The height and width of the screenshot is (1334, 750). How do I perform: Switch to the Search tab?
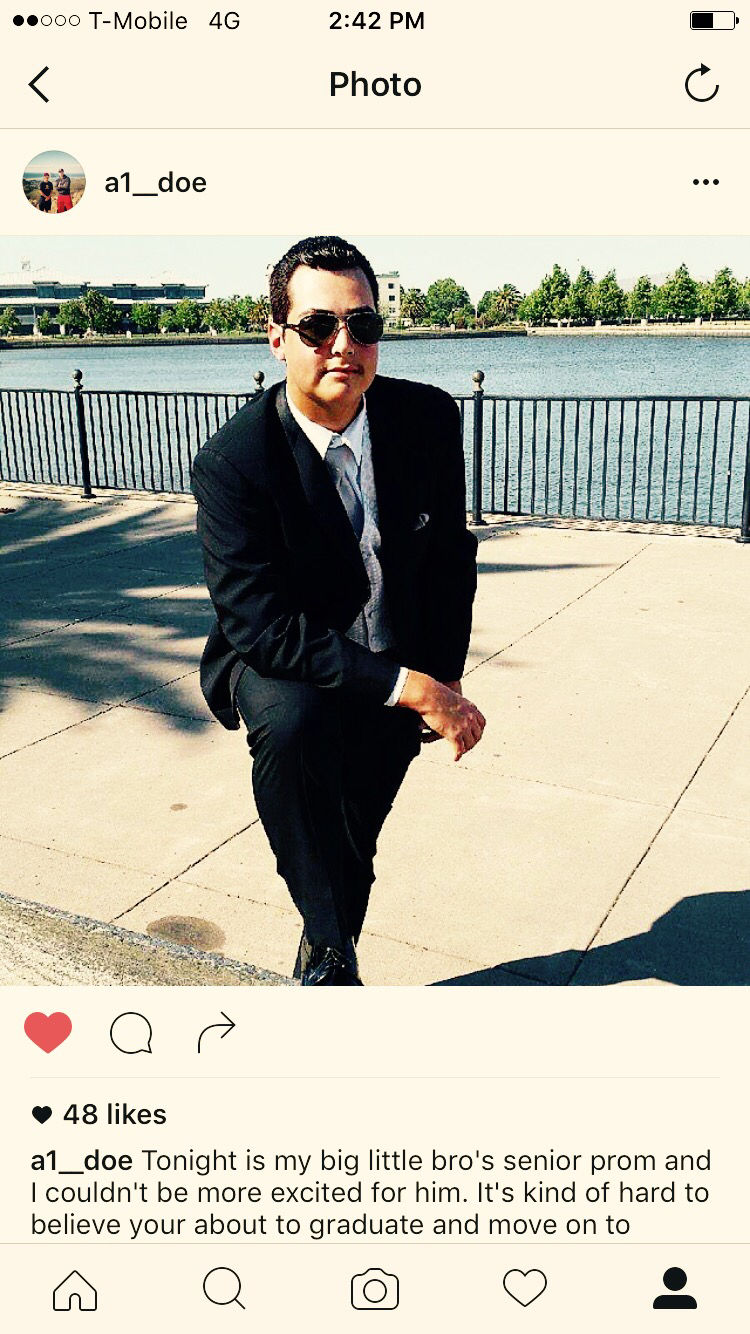coord(224,1289)
